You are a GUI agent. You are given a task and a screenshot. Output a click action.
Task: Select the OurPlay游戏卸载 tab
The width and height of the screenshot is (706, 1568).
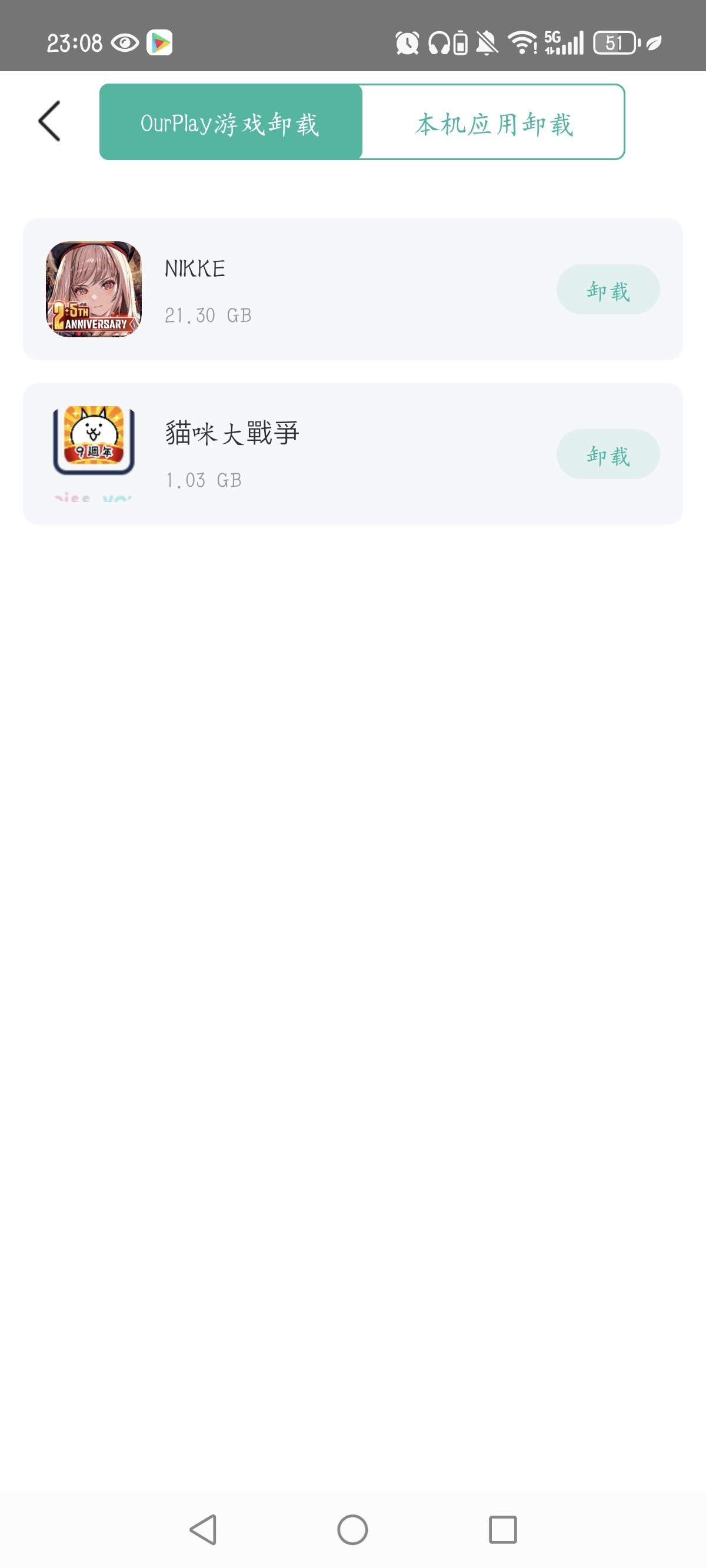231,122
